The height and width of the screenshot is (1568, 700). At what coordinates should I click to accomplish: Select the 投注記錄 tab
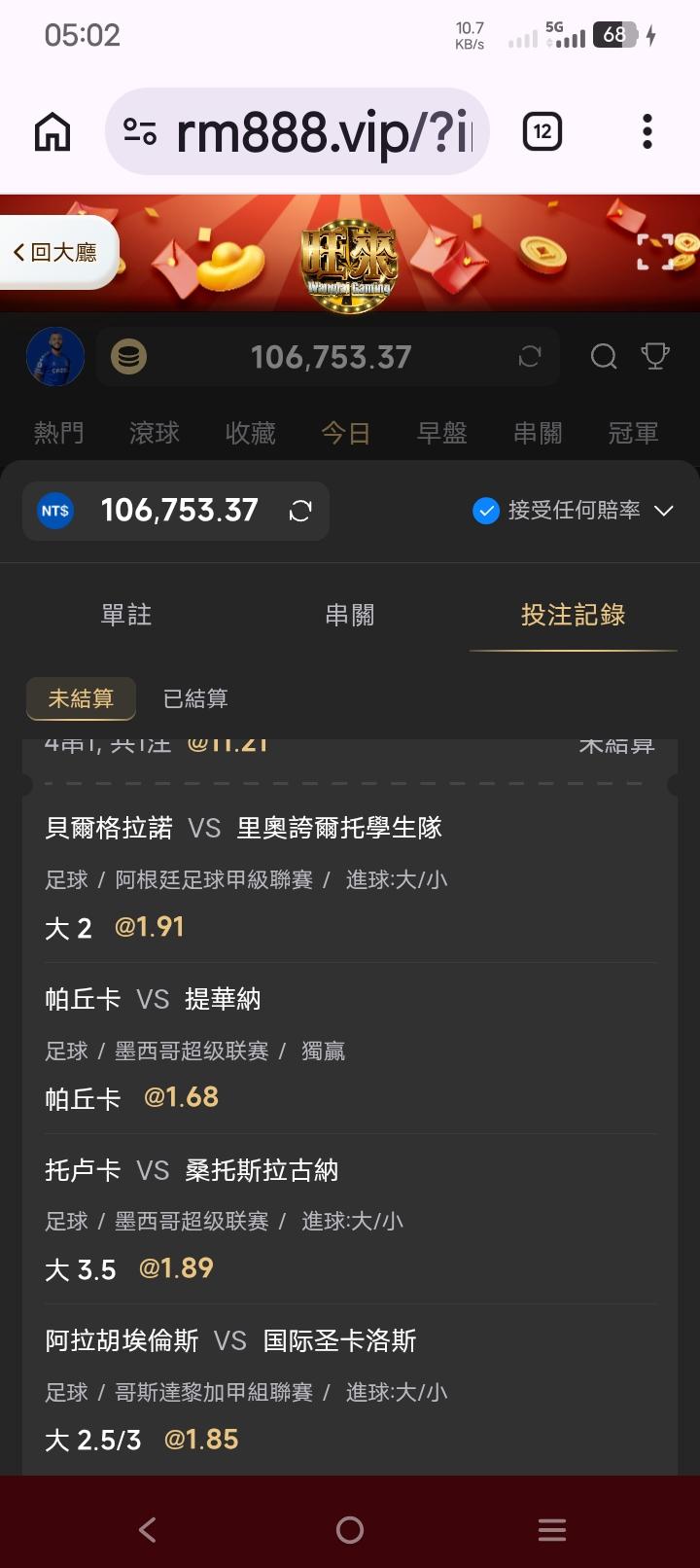pyautogui.click(x=574, y=615)
